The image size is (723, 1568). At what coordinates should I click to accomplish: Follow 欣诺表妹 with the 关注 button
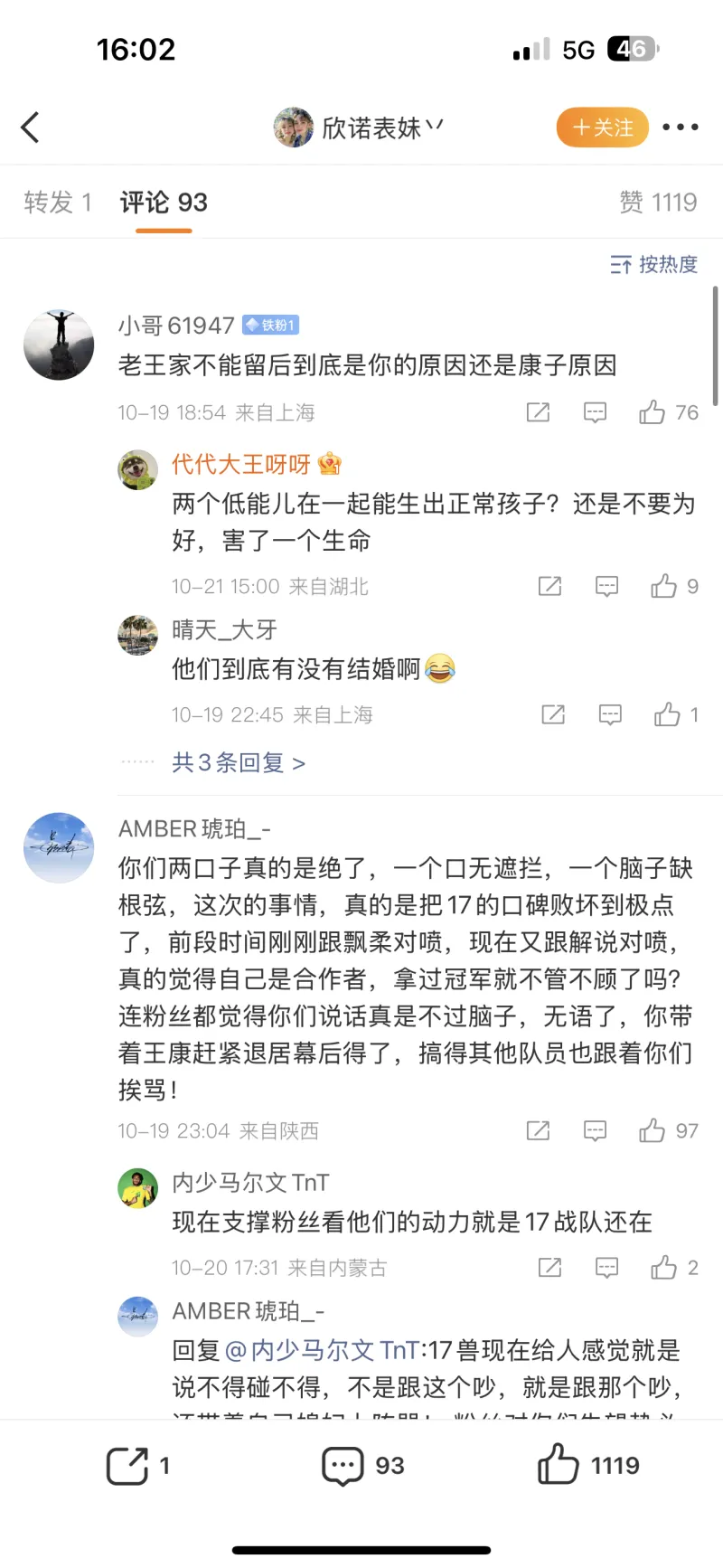click(602, 128)
